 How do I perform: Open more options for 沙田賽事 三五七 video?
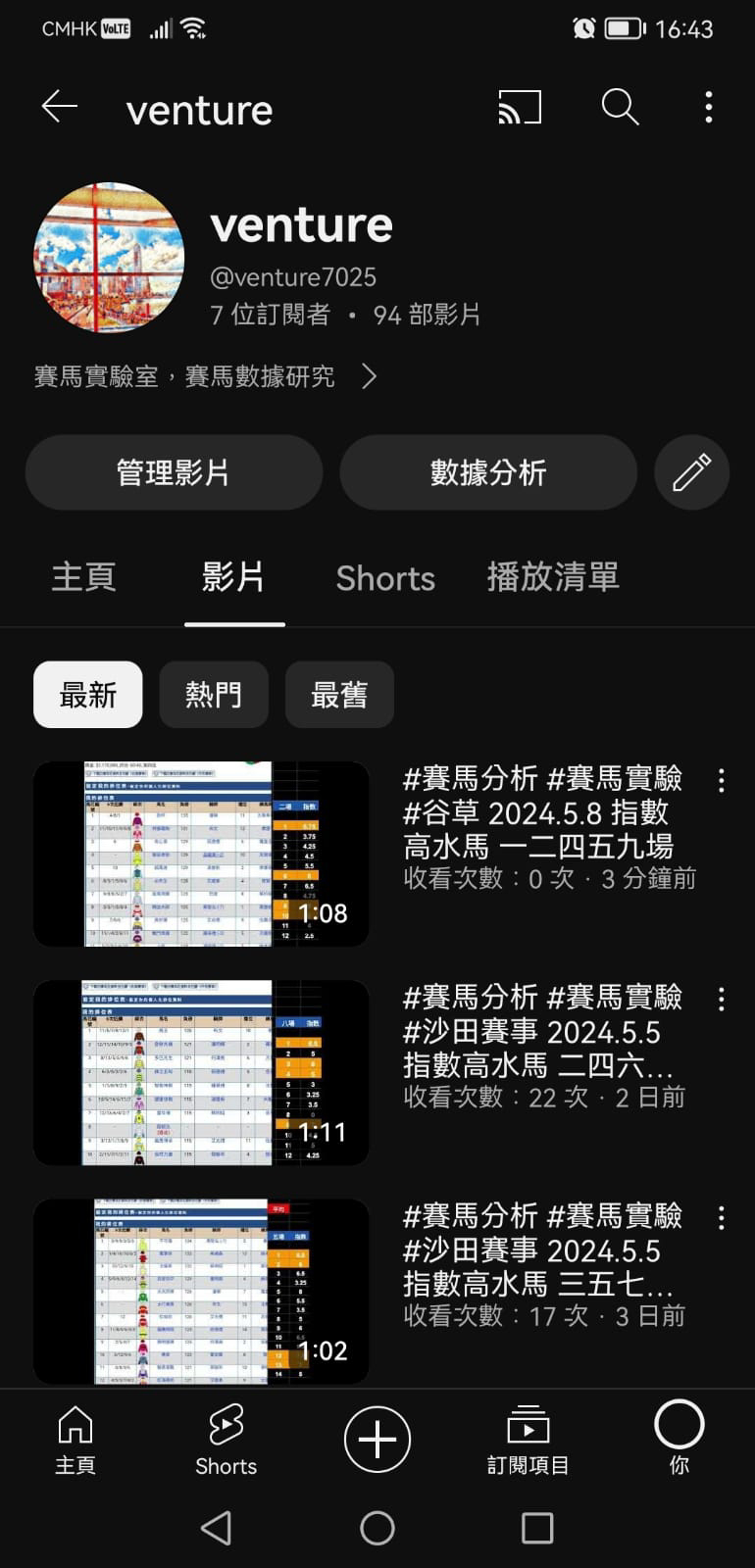(722, 1218)
